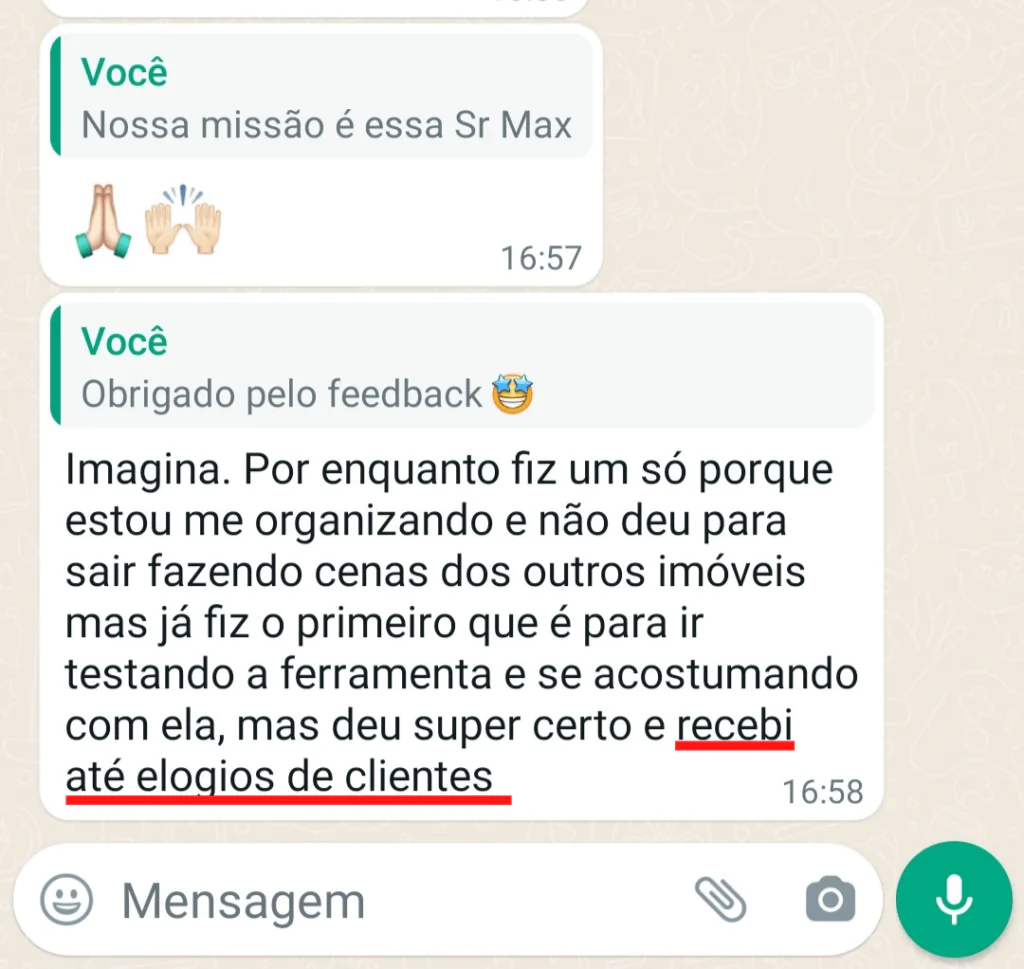Jump to quoted message "Nossa missão é essa Sr Max"
Viewport: 1024px width, 969px height.
pos(325,99)
